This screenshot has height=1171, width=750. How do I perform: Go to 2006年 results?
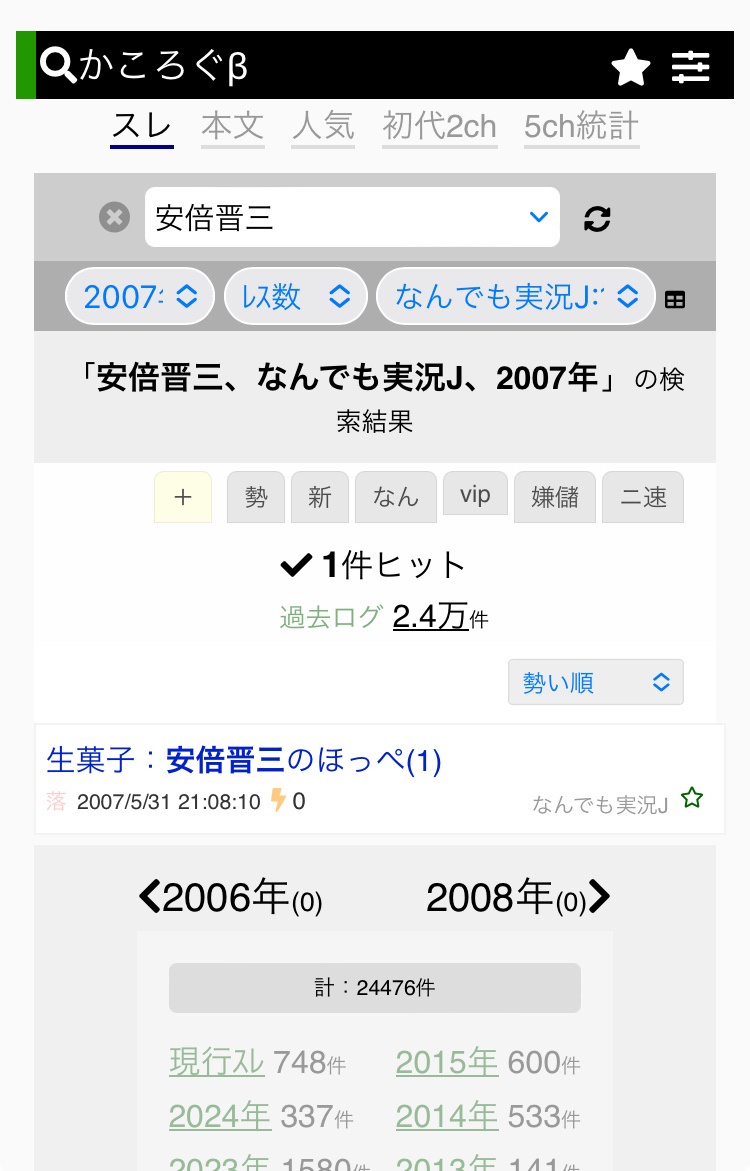230,898
